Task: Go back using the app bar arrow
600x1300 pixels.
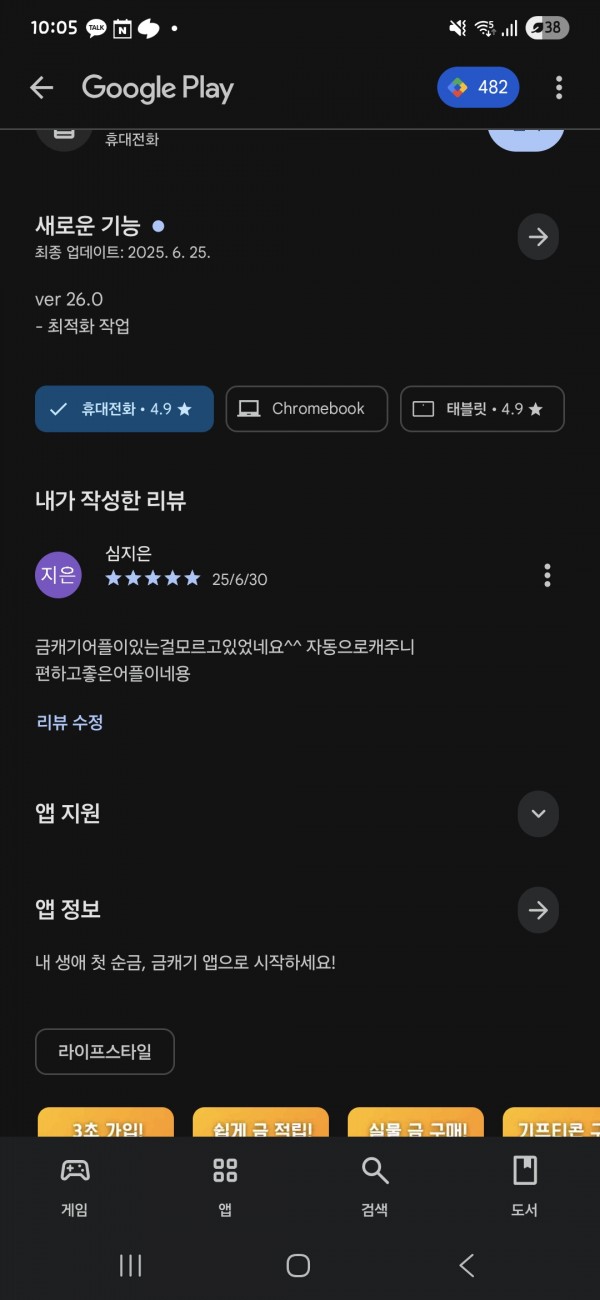Action: pyautogui.click(x=41, y=88)
